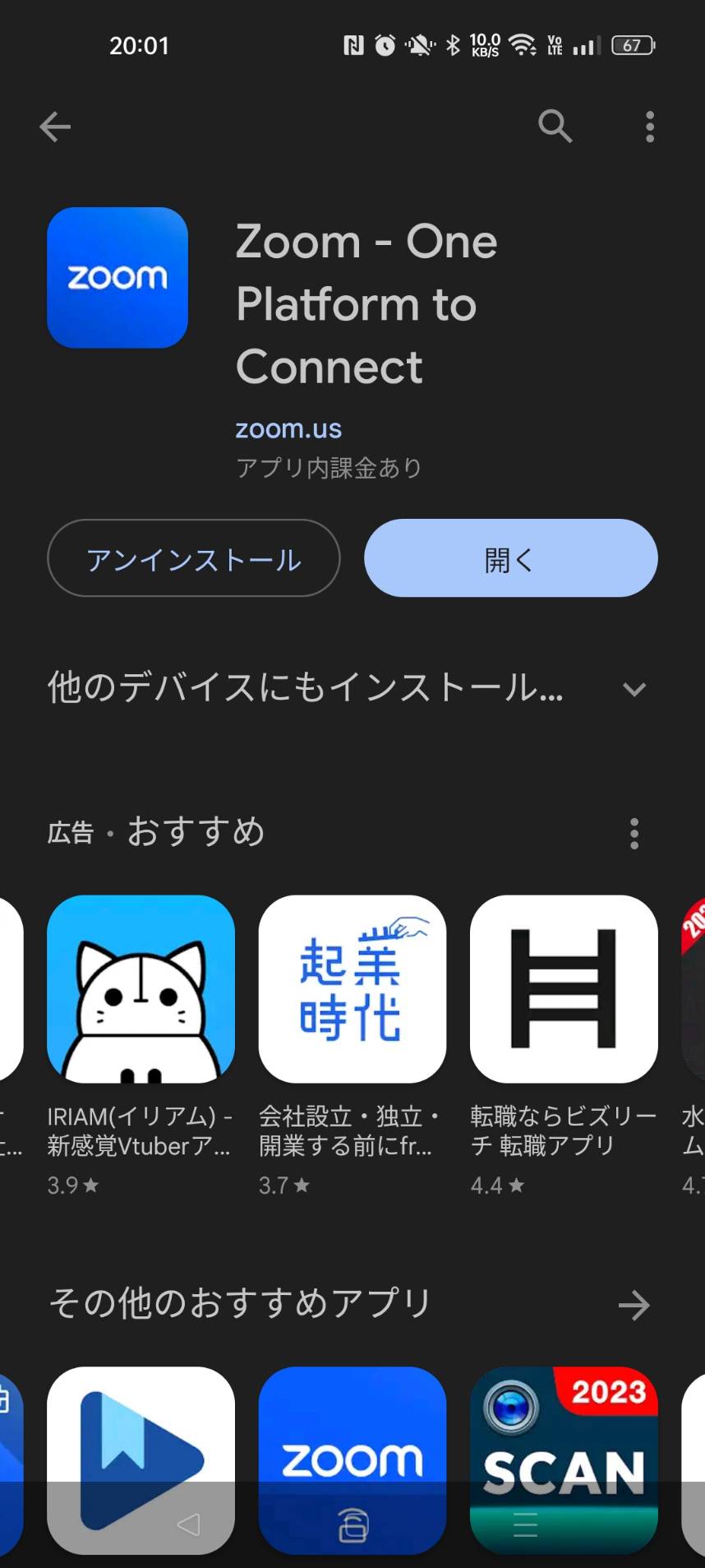
Task: Open the search icon in the app bar
Action: point(555,127)
